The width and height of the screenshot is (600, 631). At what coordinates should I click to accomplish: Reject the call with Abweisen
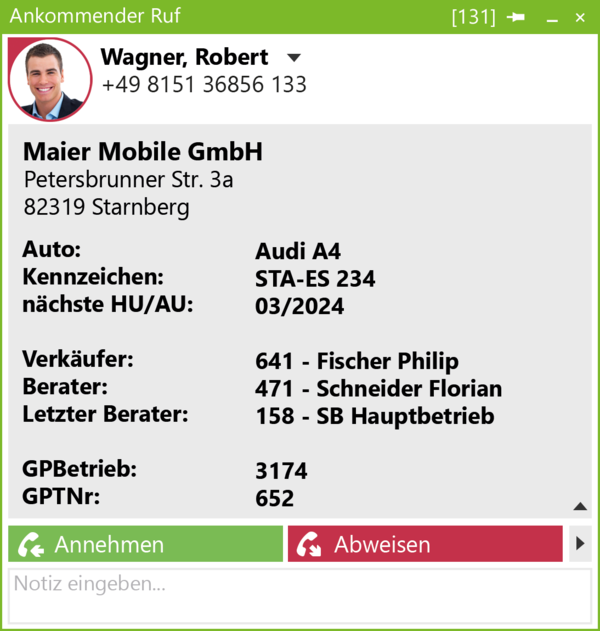[x=425, y=545]
